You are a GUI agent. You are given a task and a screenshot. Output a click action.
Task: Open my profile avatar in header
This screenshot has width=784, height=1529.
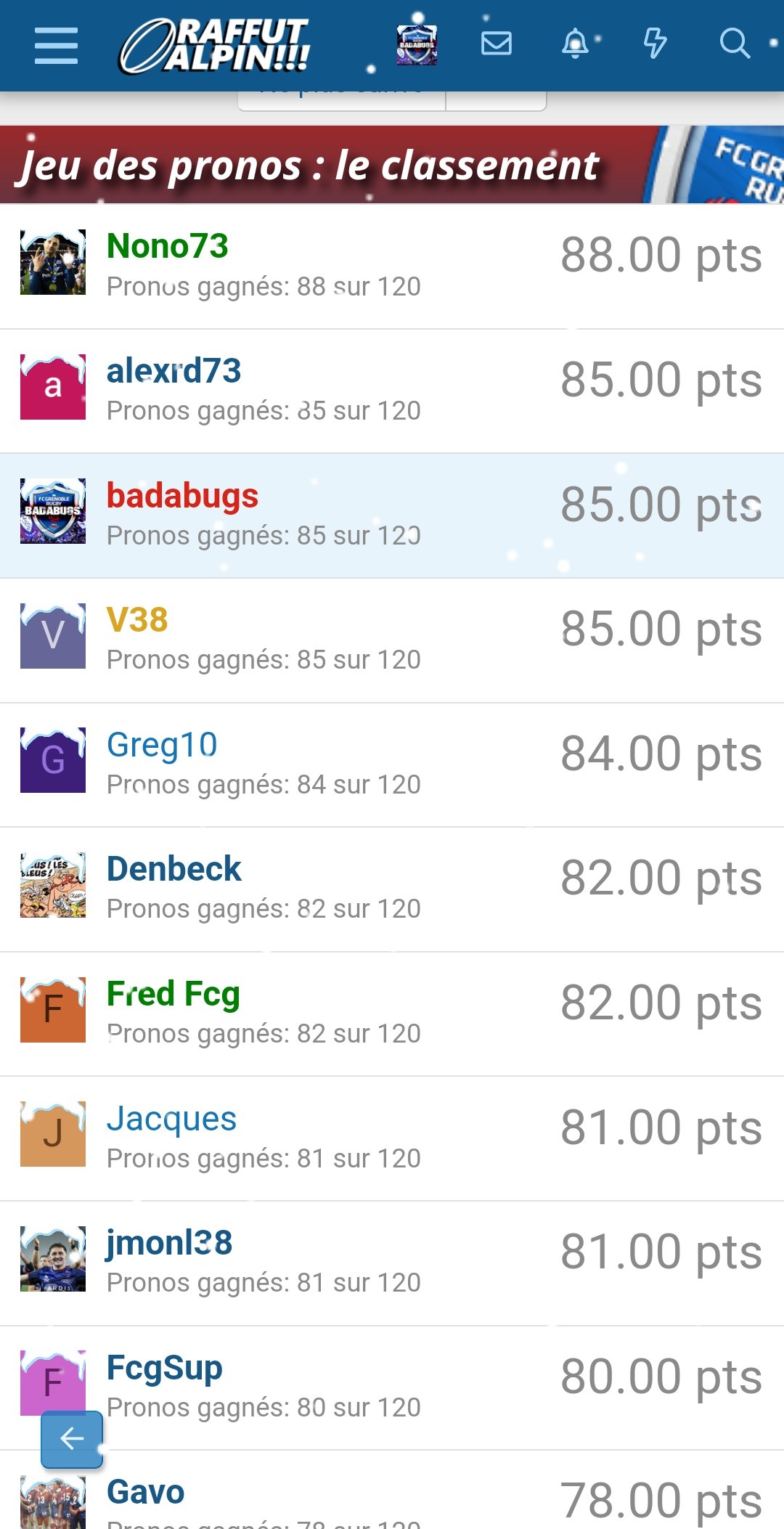(417, 45)
